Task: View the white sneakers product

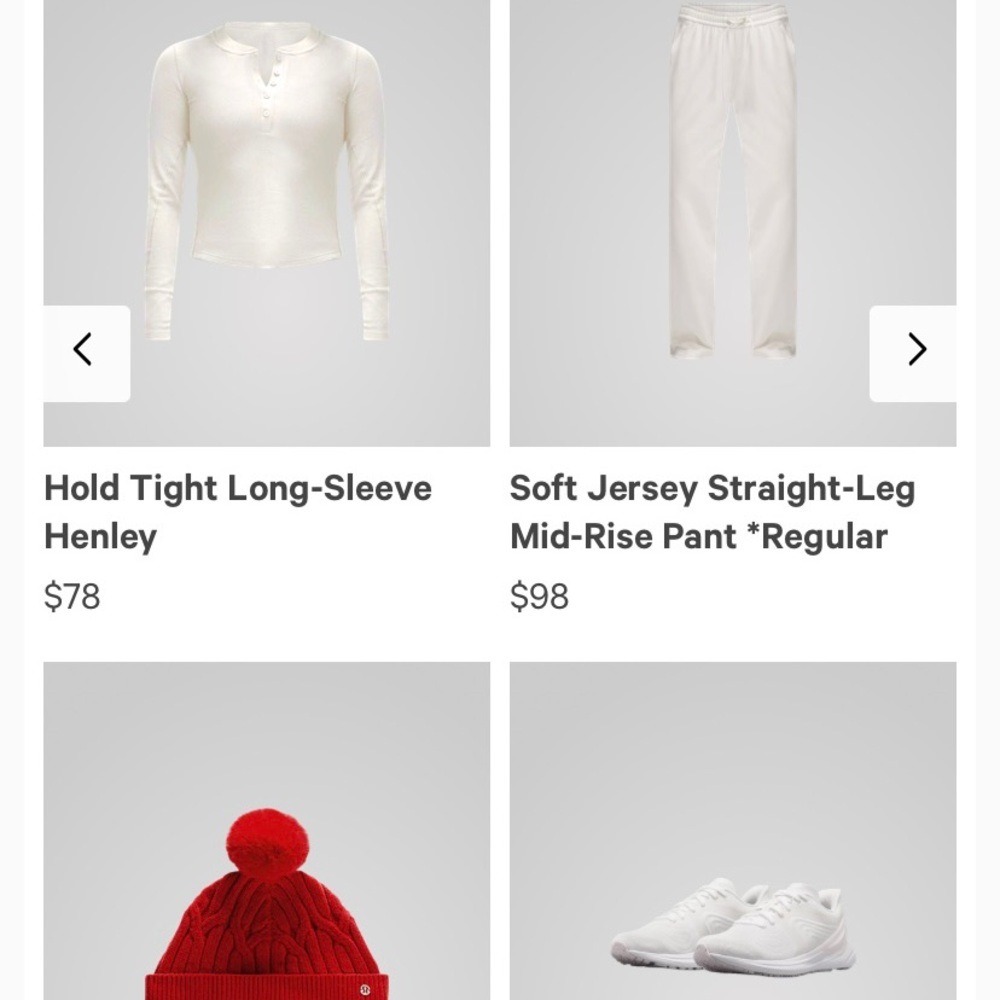Action: 733,925
